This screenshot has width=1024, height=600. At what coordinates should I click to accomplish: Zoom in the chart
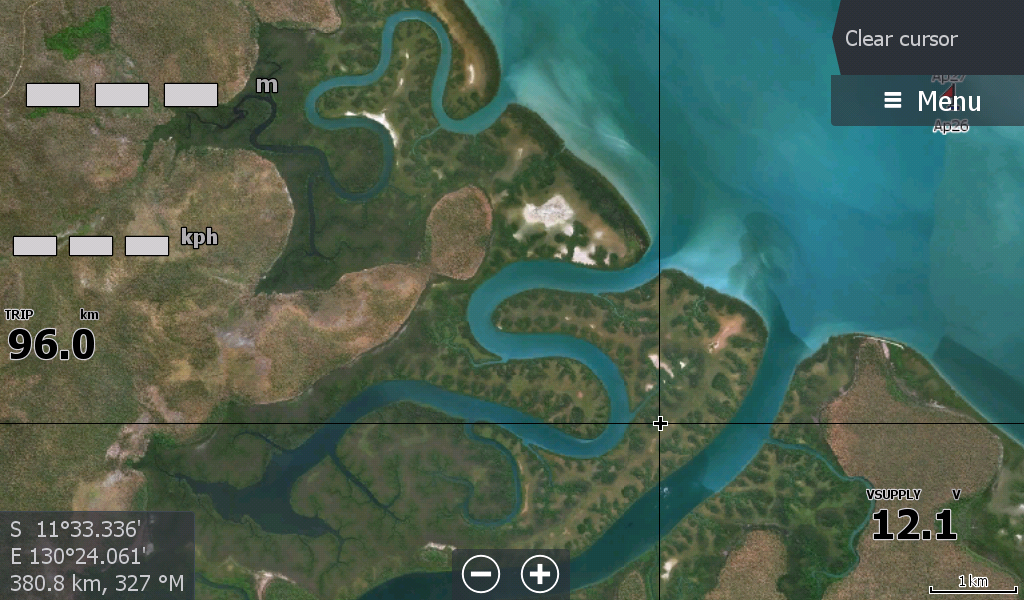click(540, 573)
